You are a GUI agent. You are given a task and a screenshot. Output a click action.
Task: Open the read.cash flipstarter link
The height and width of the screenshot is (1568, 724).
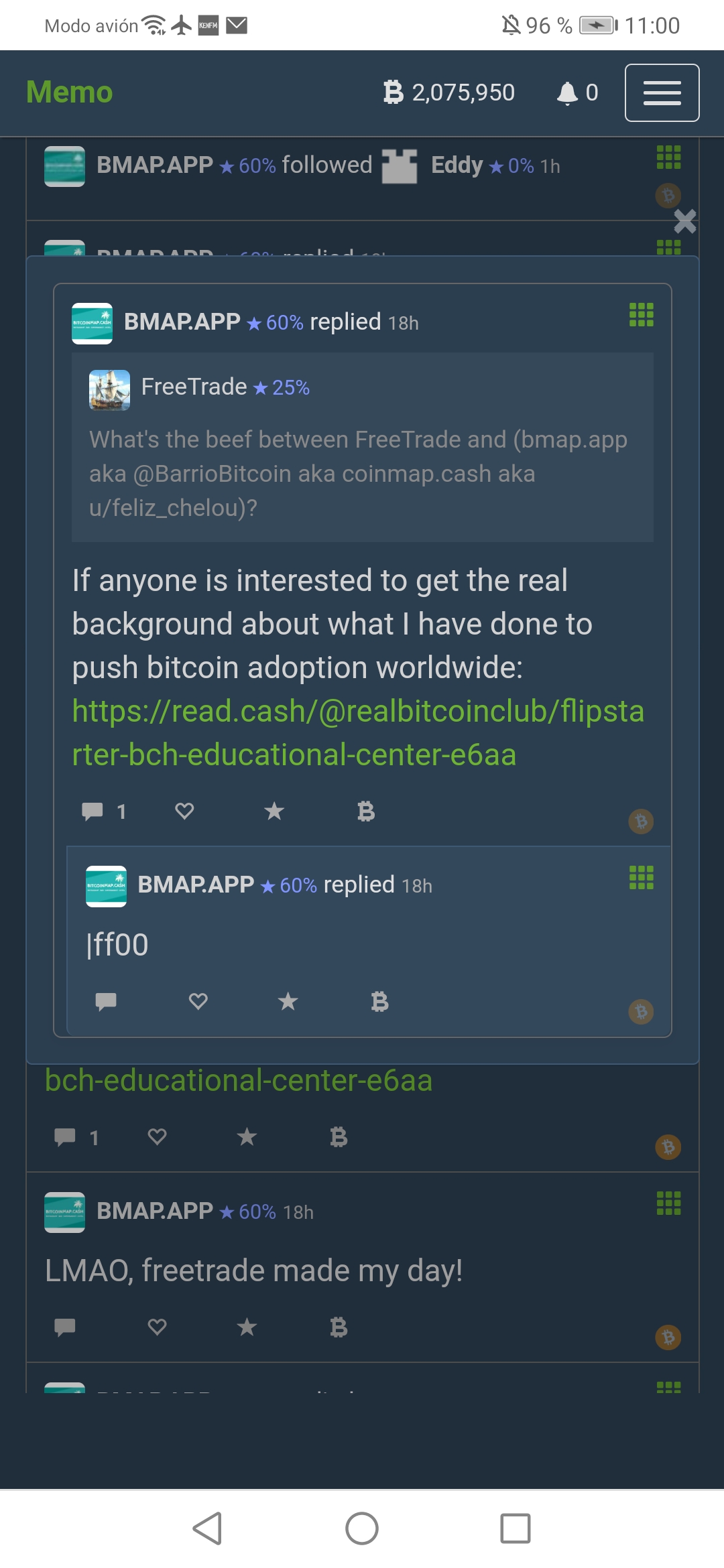[x=358, y=732]
